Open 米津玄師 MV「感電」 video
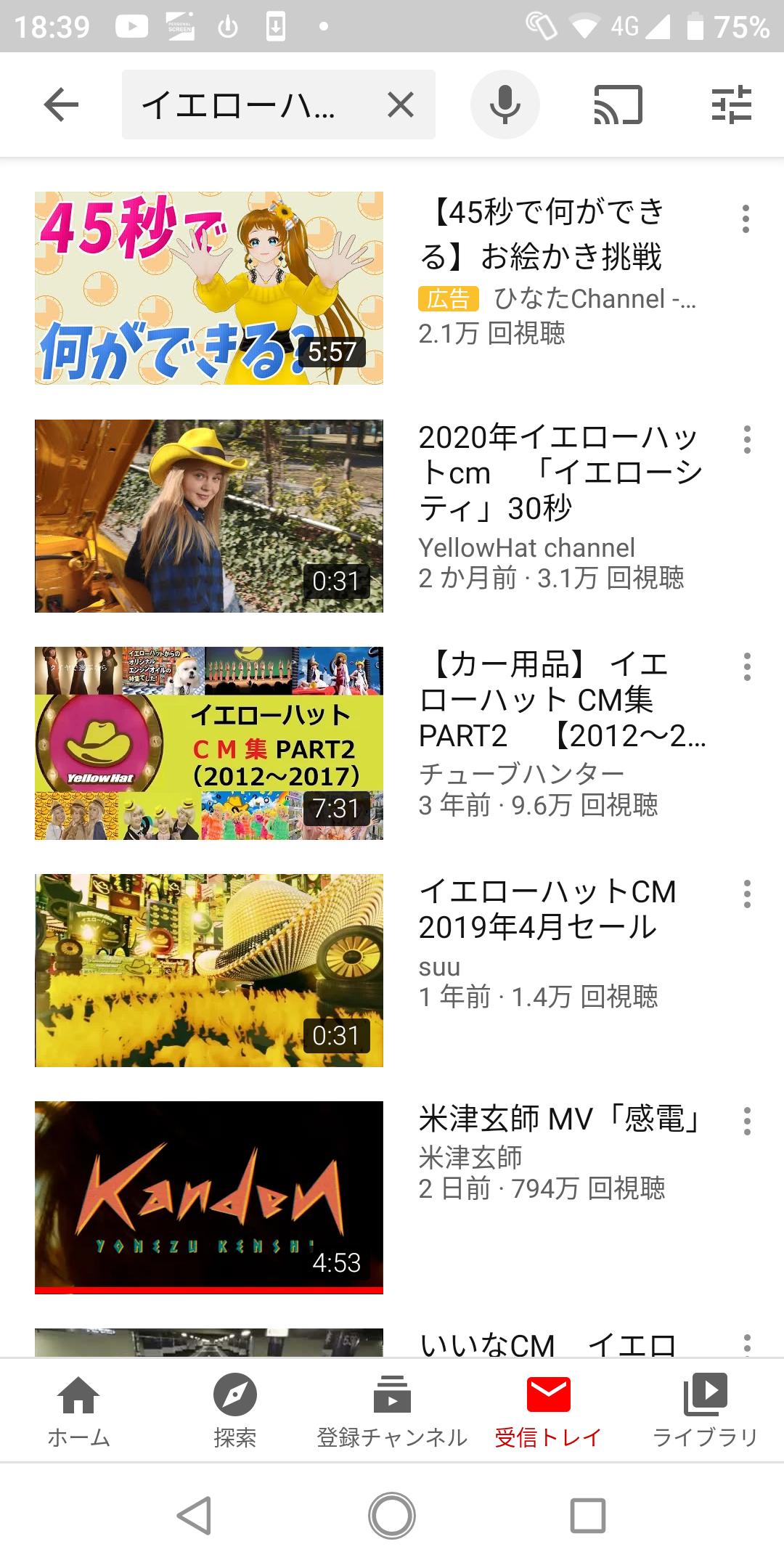The height and width of the screenshot is (1568, 784). (209, 1197)
